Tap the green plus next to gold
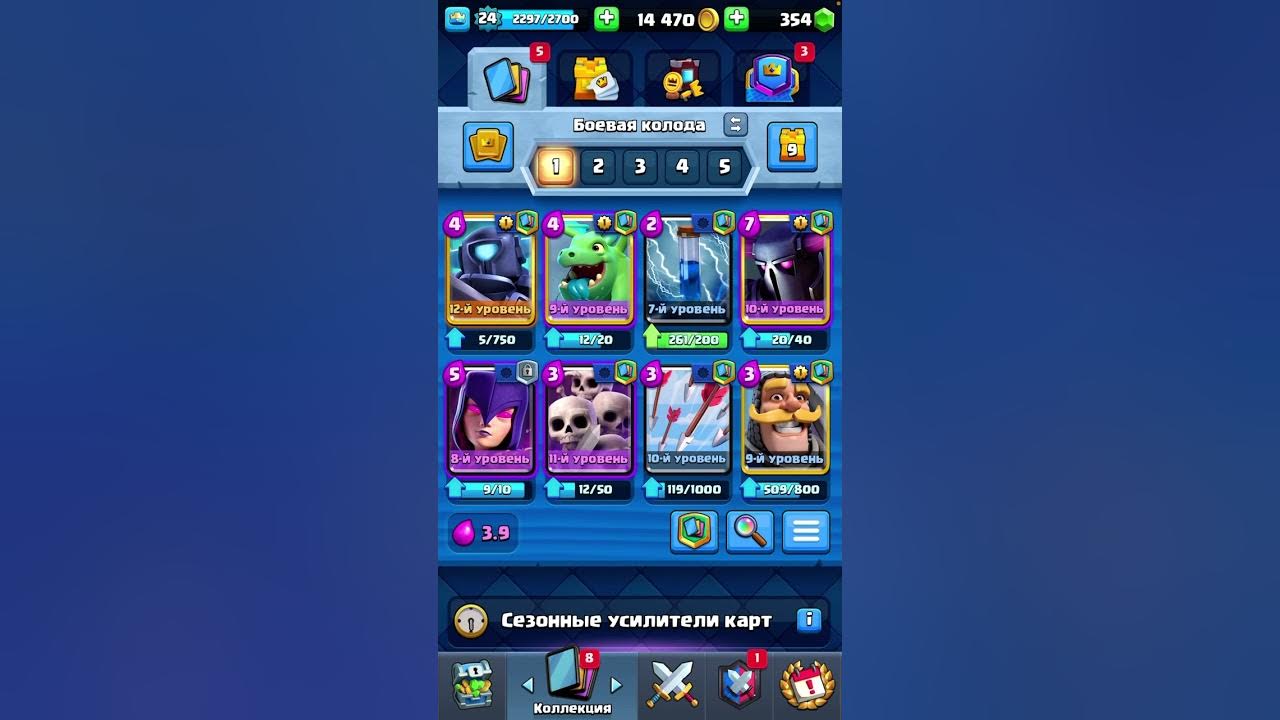Screen dimensions: 1280x720 736,19
